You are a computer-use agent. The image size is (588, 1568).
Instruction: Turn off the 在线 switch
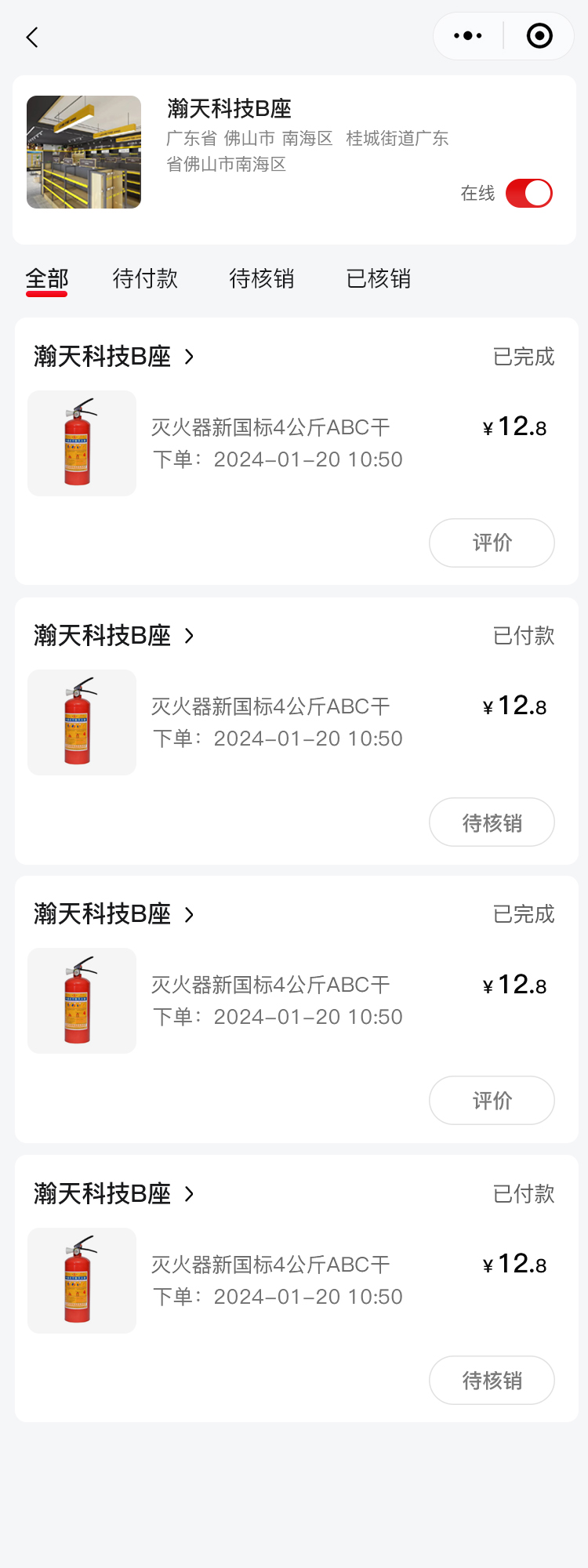click(x=528, y=193)
